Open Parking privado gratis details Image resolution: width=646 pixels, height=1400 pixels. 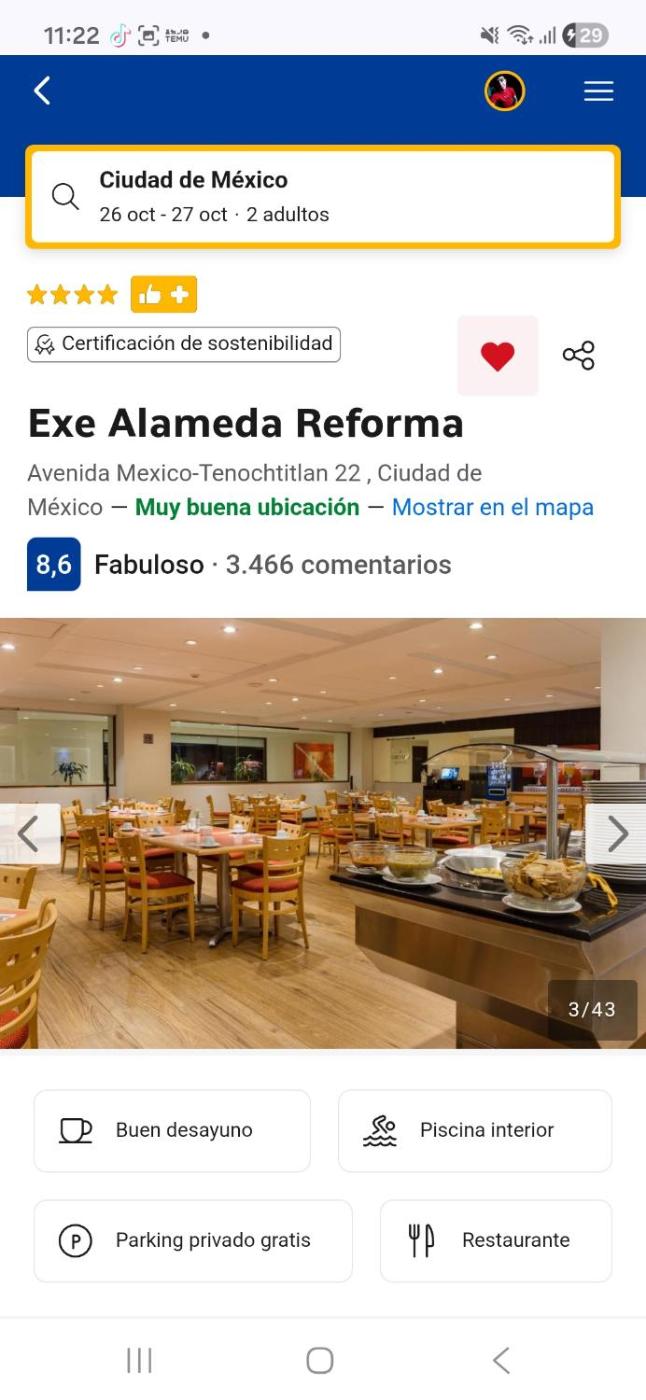click(x=193, y=1241)
